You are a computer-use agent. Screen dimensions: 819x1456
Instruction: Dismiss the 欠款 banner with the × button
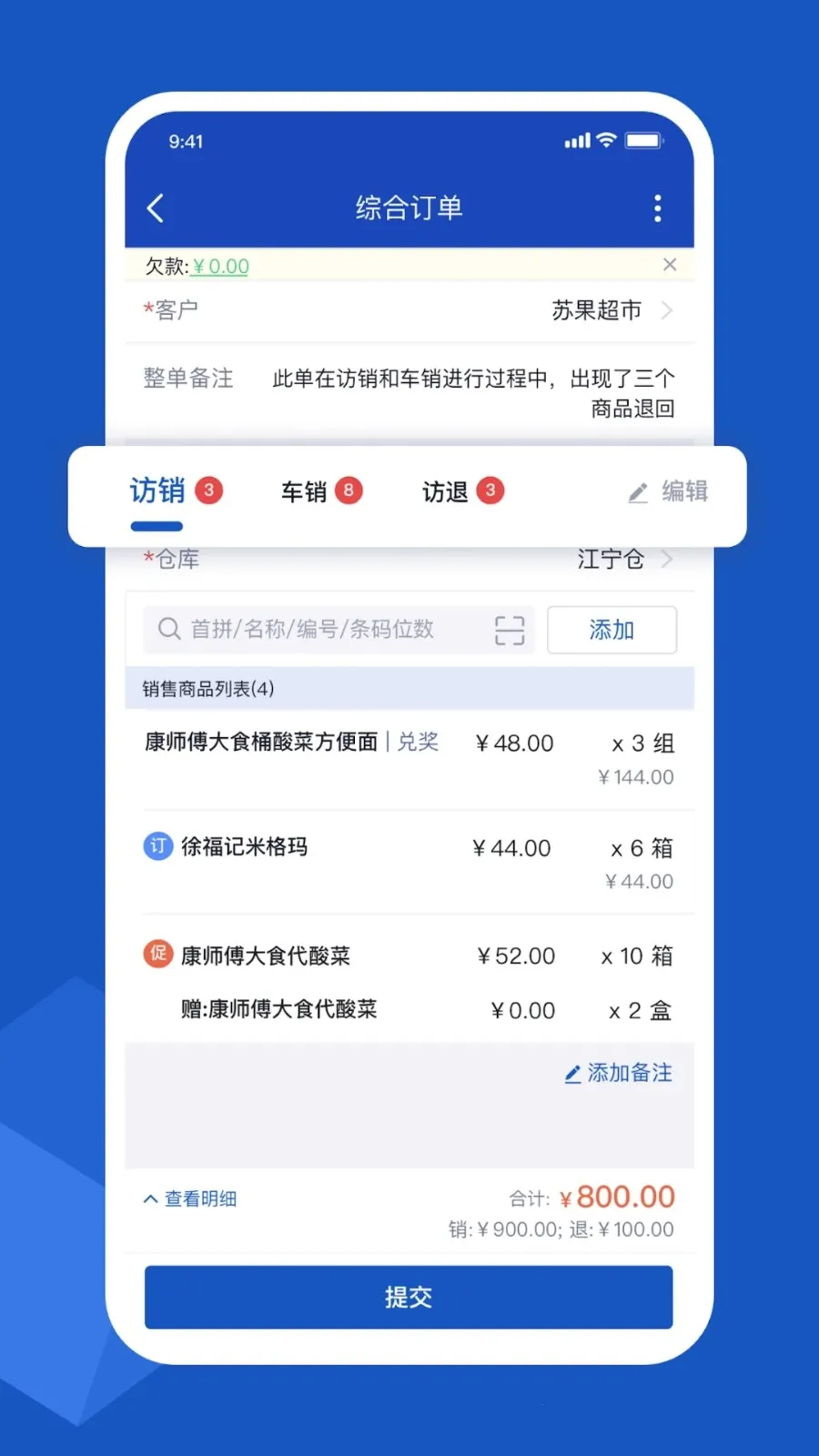670,265
